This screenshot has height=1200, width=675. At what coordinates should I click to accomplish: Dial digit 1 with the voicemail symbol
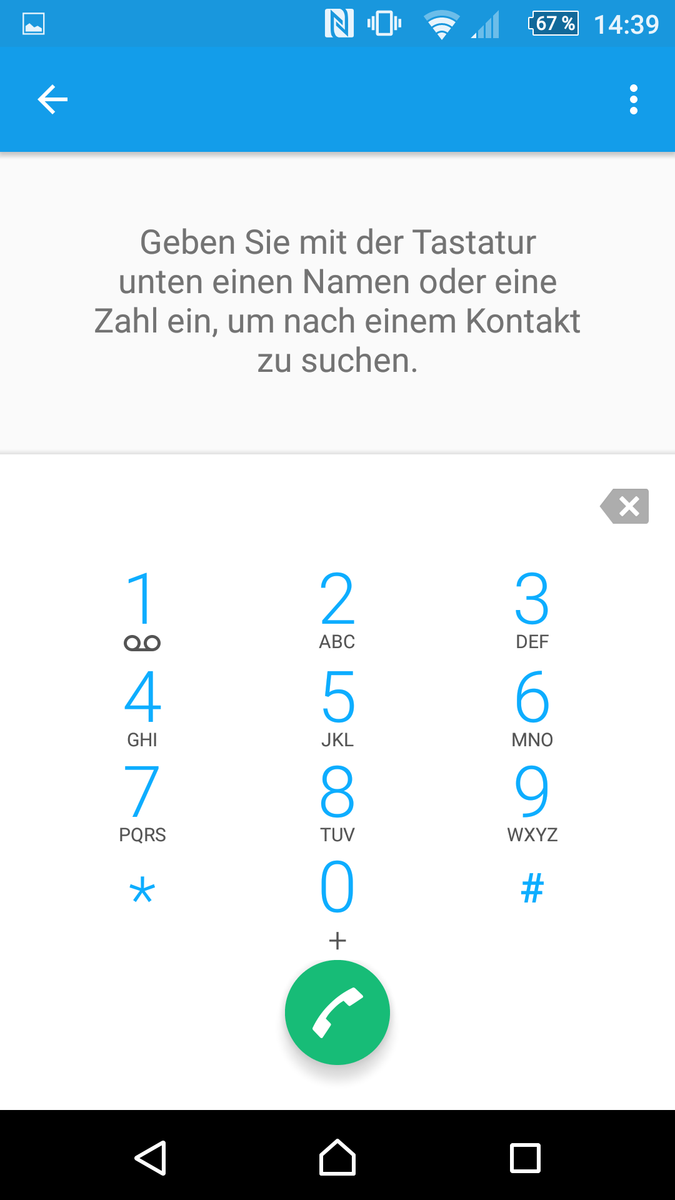click(x=142, y=611)
